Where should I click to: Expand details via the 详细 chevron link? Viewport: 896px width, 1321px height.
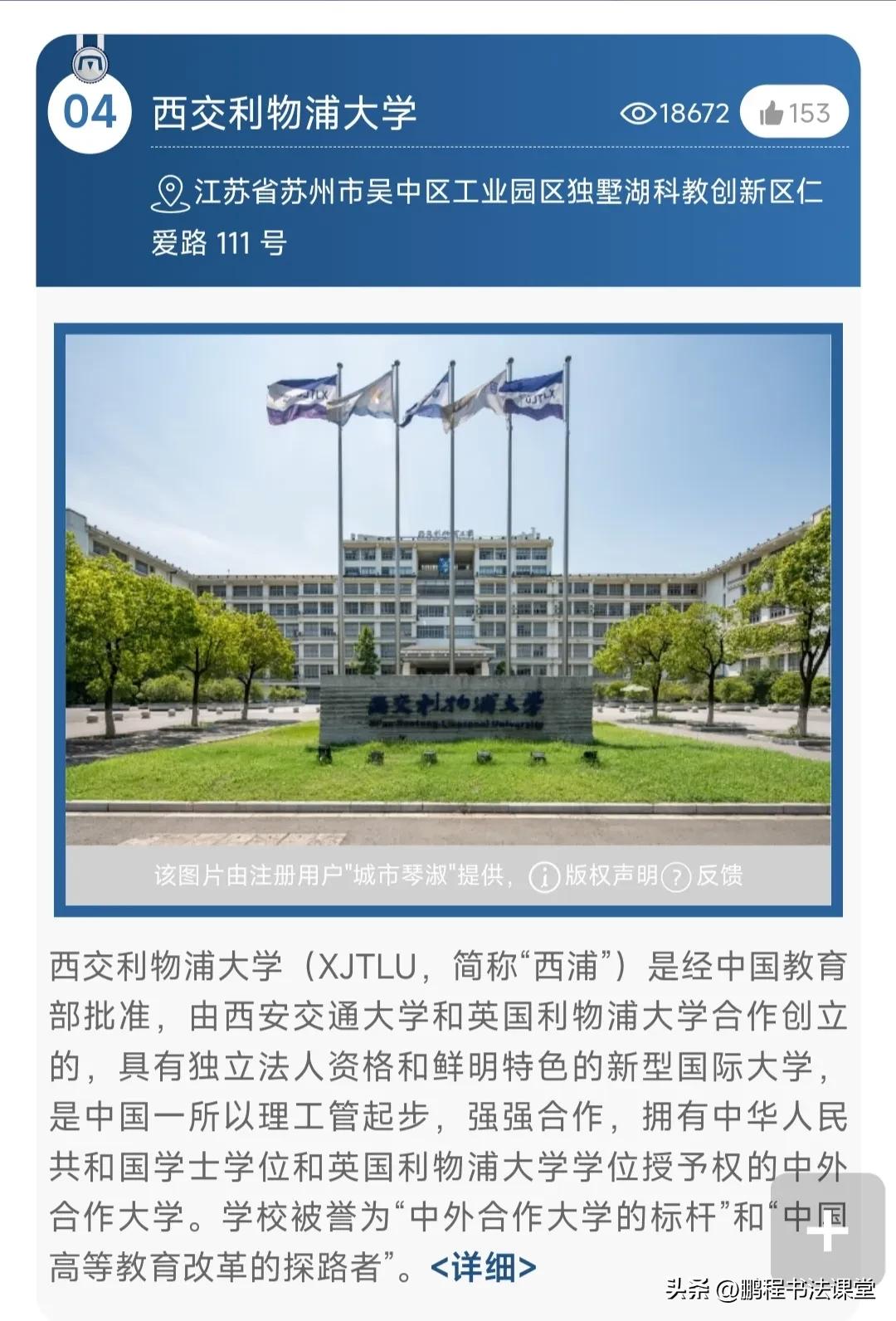click(484, 1265)
